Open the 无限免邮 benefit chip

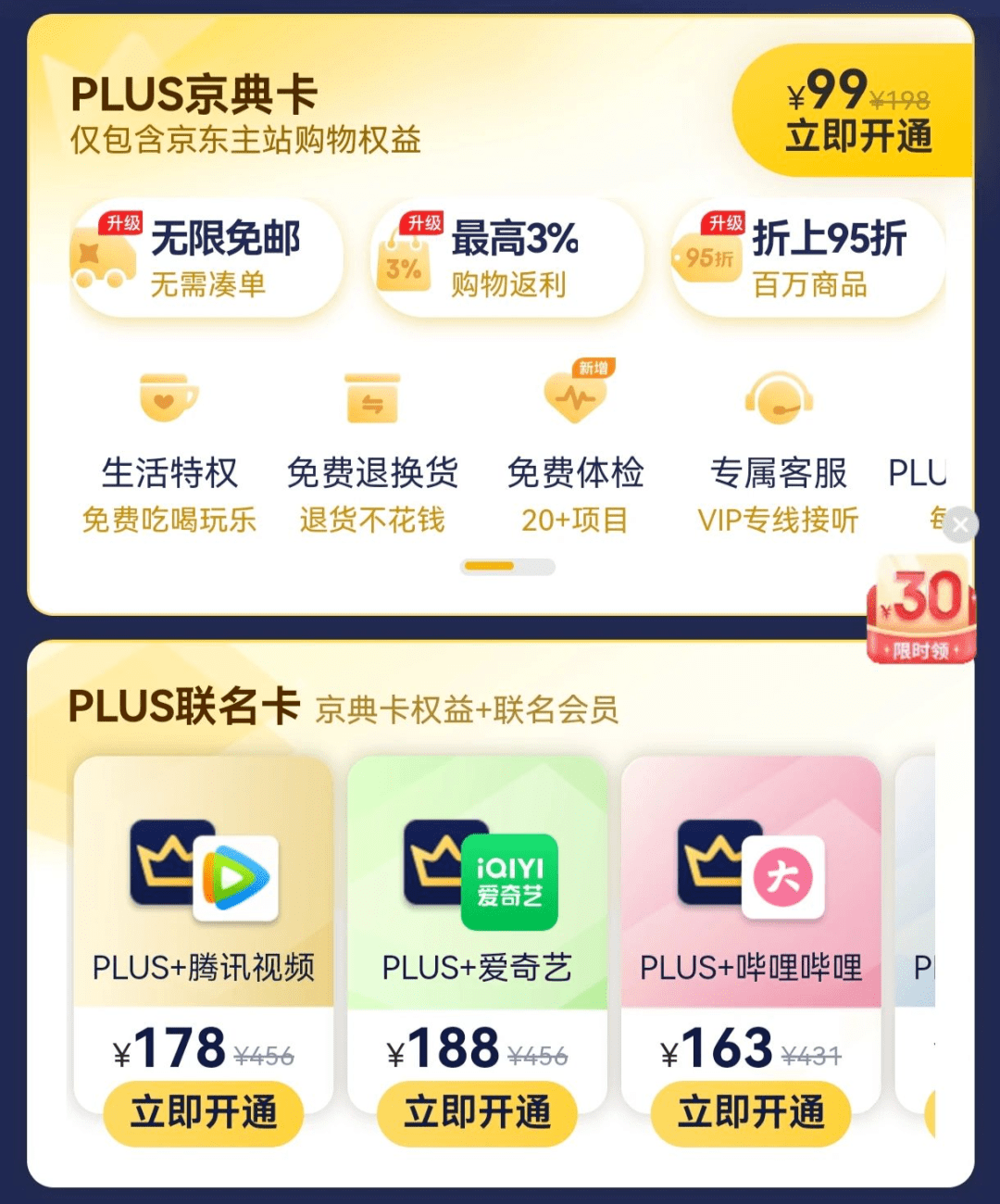click(x=207, y=259)
